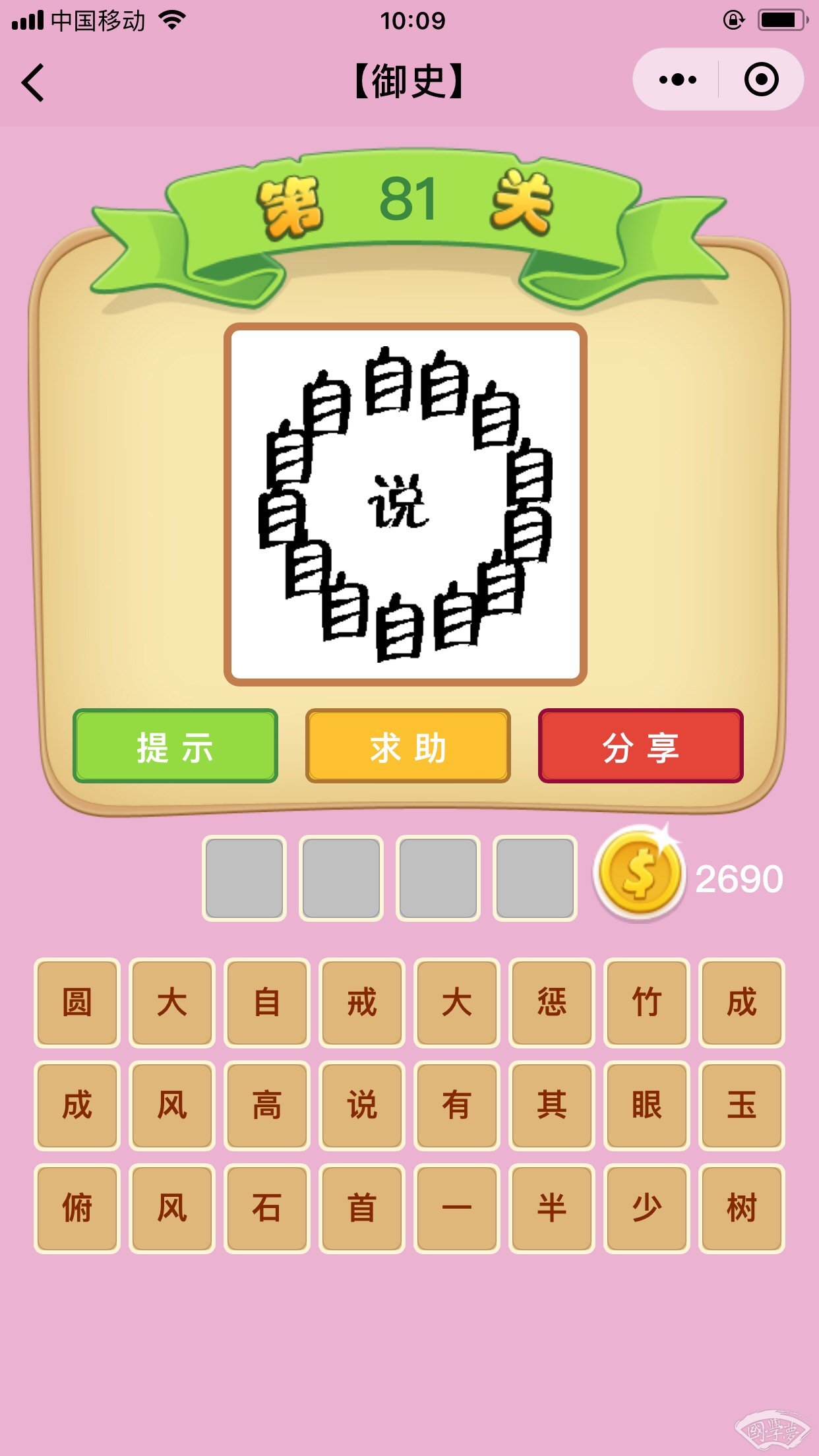Select the first empty answer slot
This screenshot has height=1456, width=819.
tap(245, 878)
